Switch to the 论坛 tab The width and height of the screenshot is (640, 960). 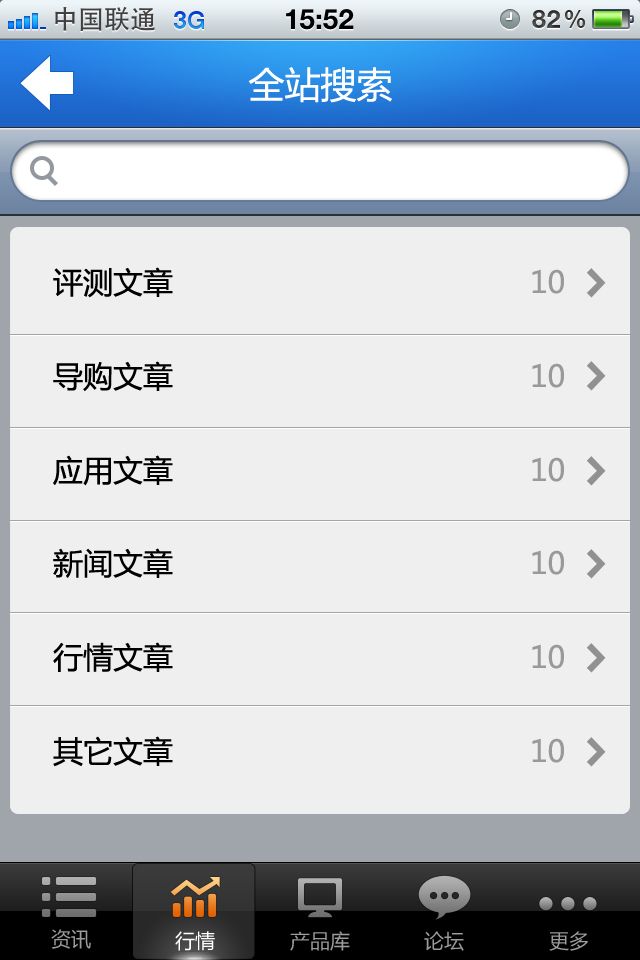point(444,912)
